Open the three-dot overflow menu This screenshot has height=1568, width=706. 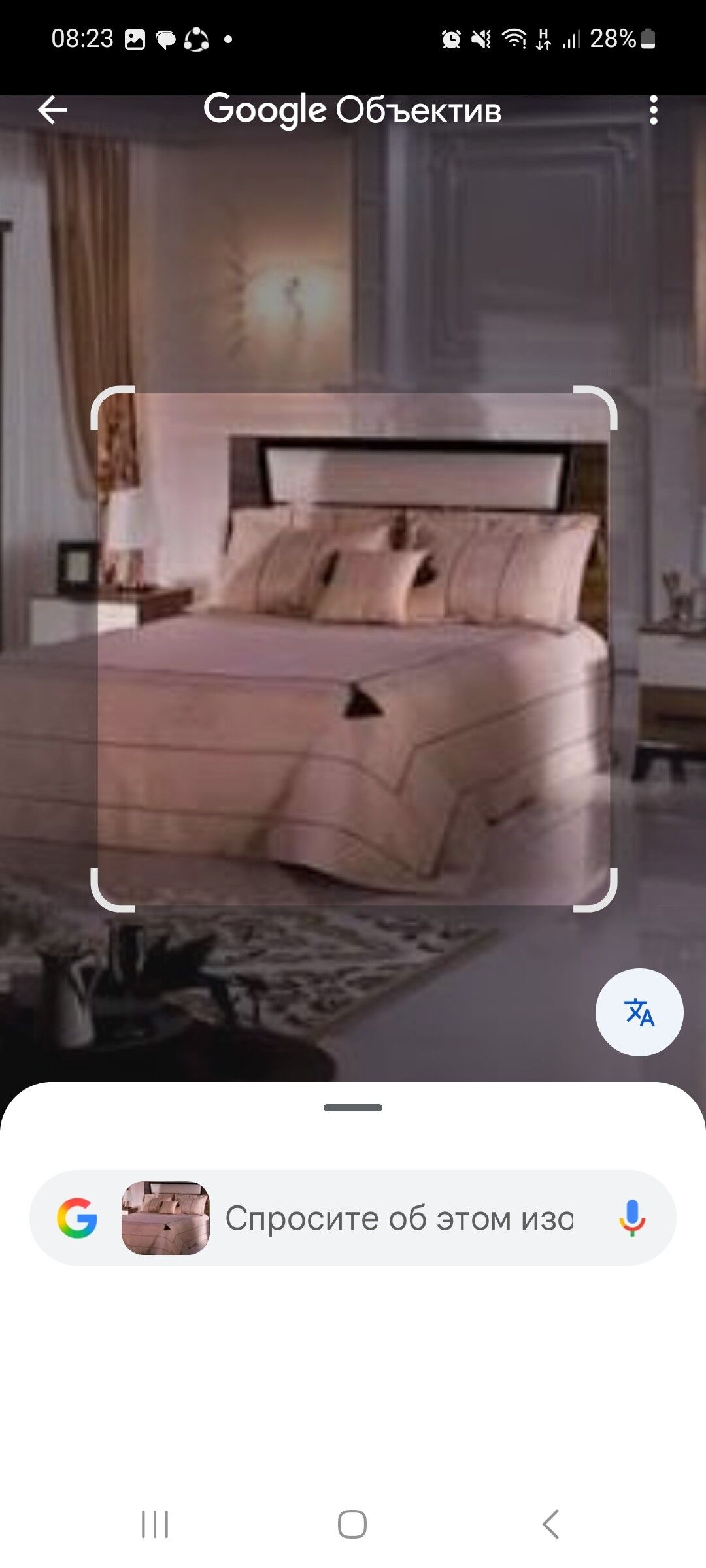coord(653,110)
